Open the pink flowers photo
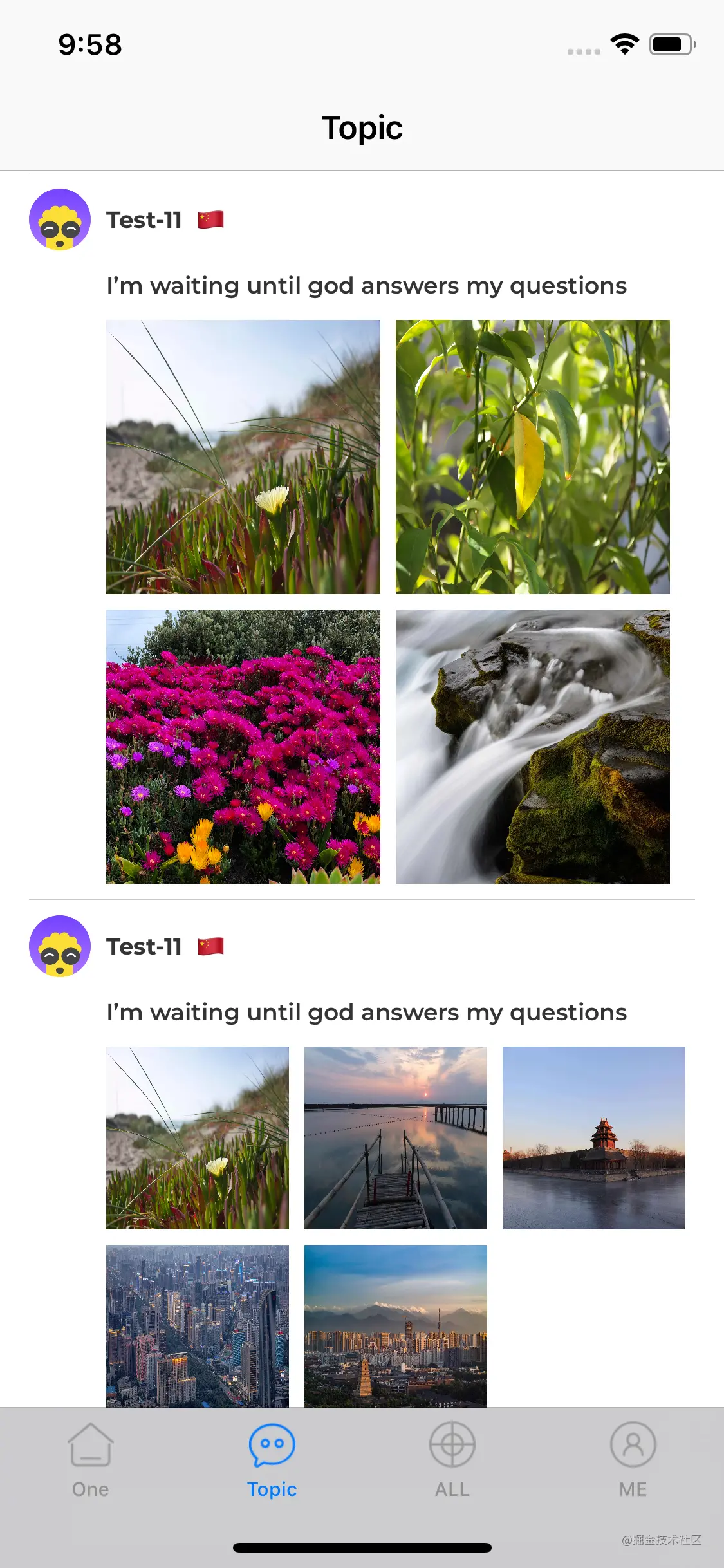724x1568 pixels. pyautogui.click(x=243, y=747)
